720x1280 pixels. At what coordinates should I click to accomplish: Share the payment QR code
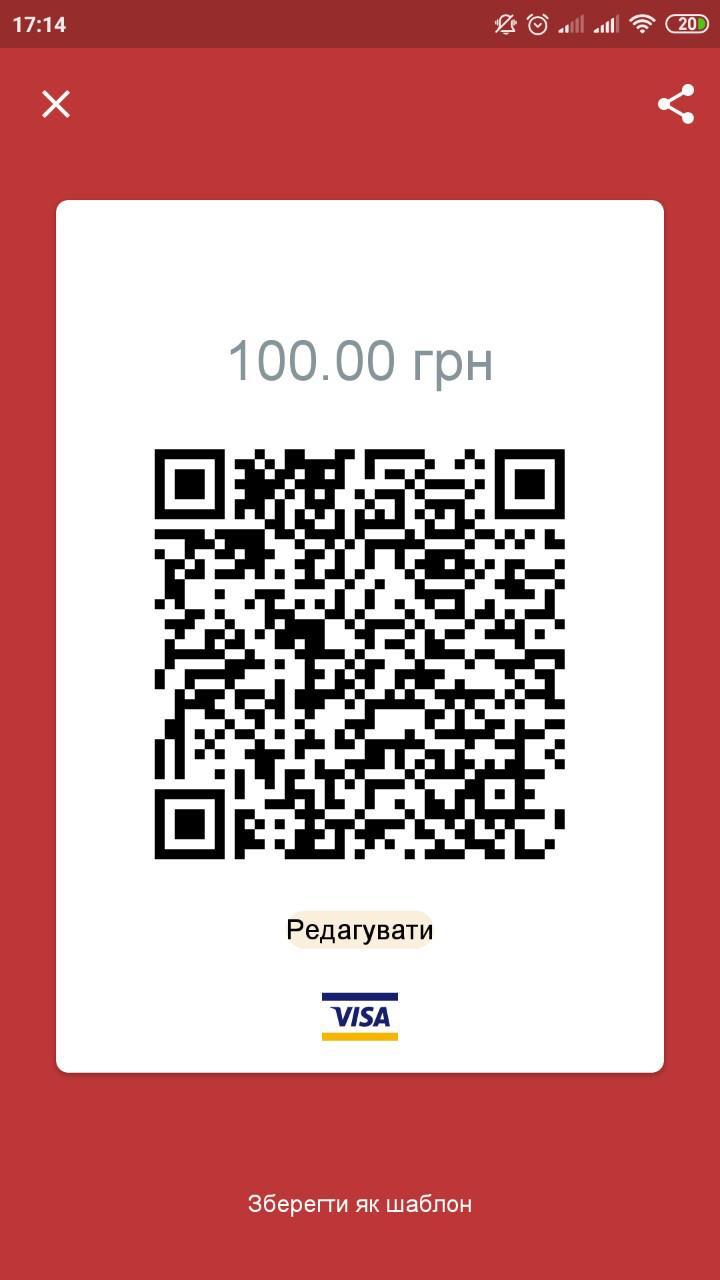(x=676, y=104)
